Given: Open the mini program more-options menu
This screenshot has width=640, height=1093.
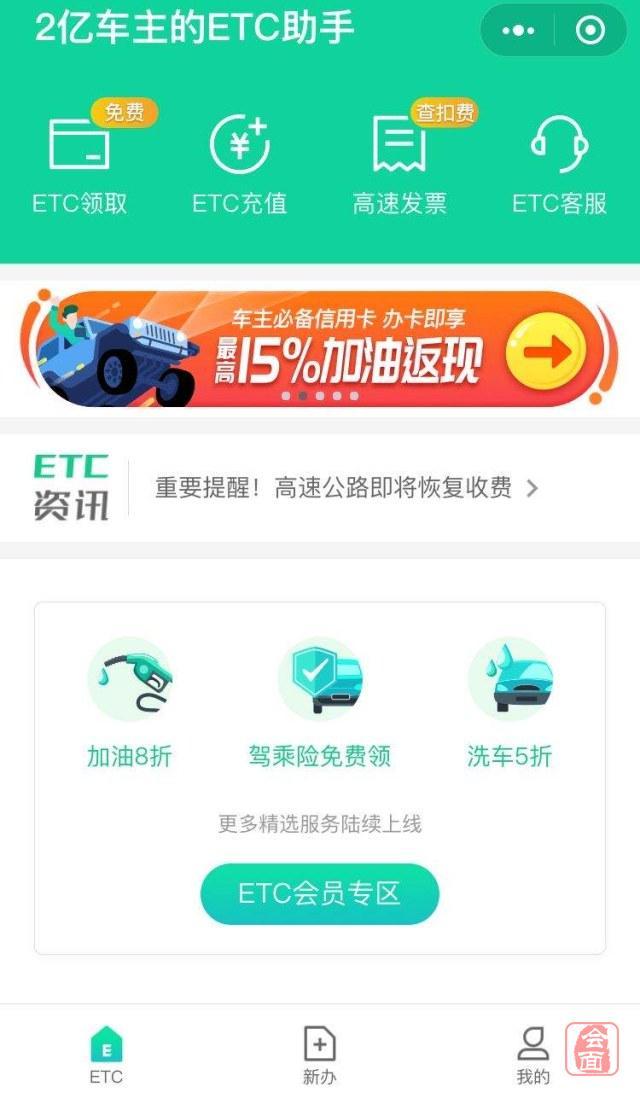Looking at the screenshot, I should pos(518,31).
